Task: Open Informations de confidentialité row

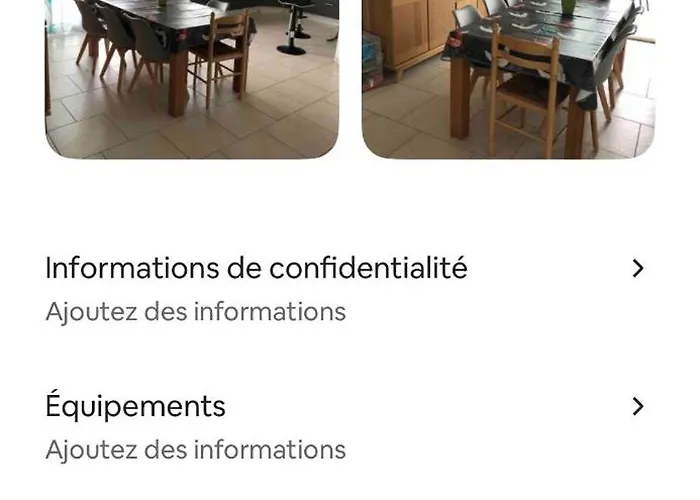Action: tap(345, 288)
